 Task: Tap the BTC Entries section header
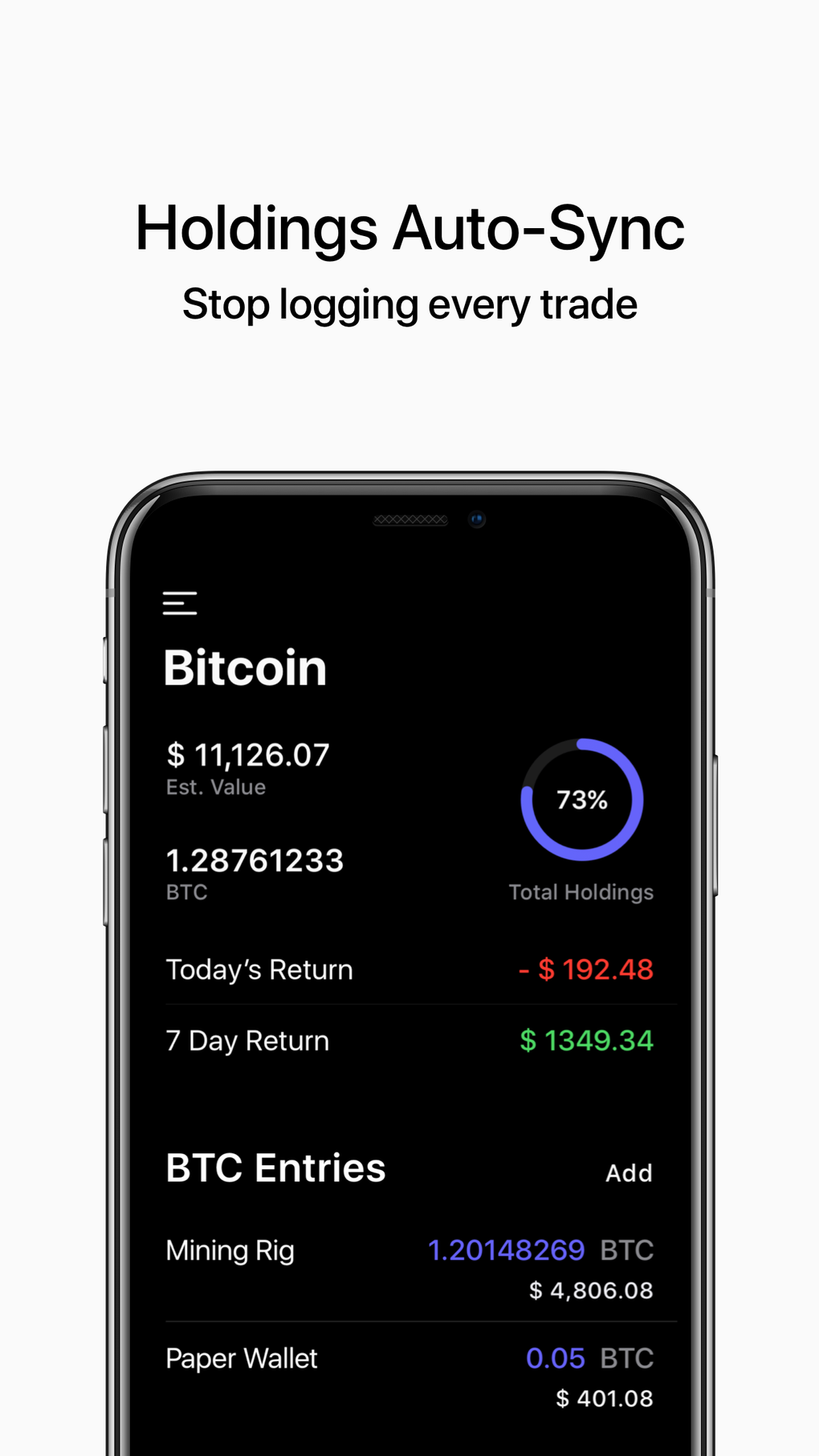275,1168
